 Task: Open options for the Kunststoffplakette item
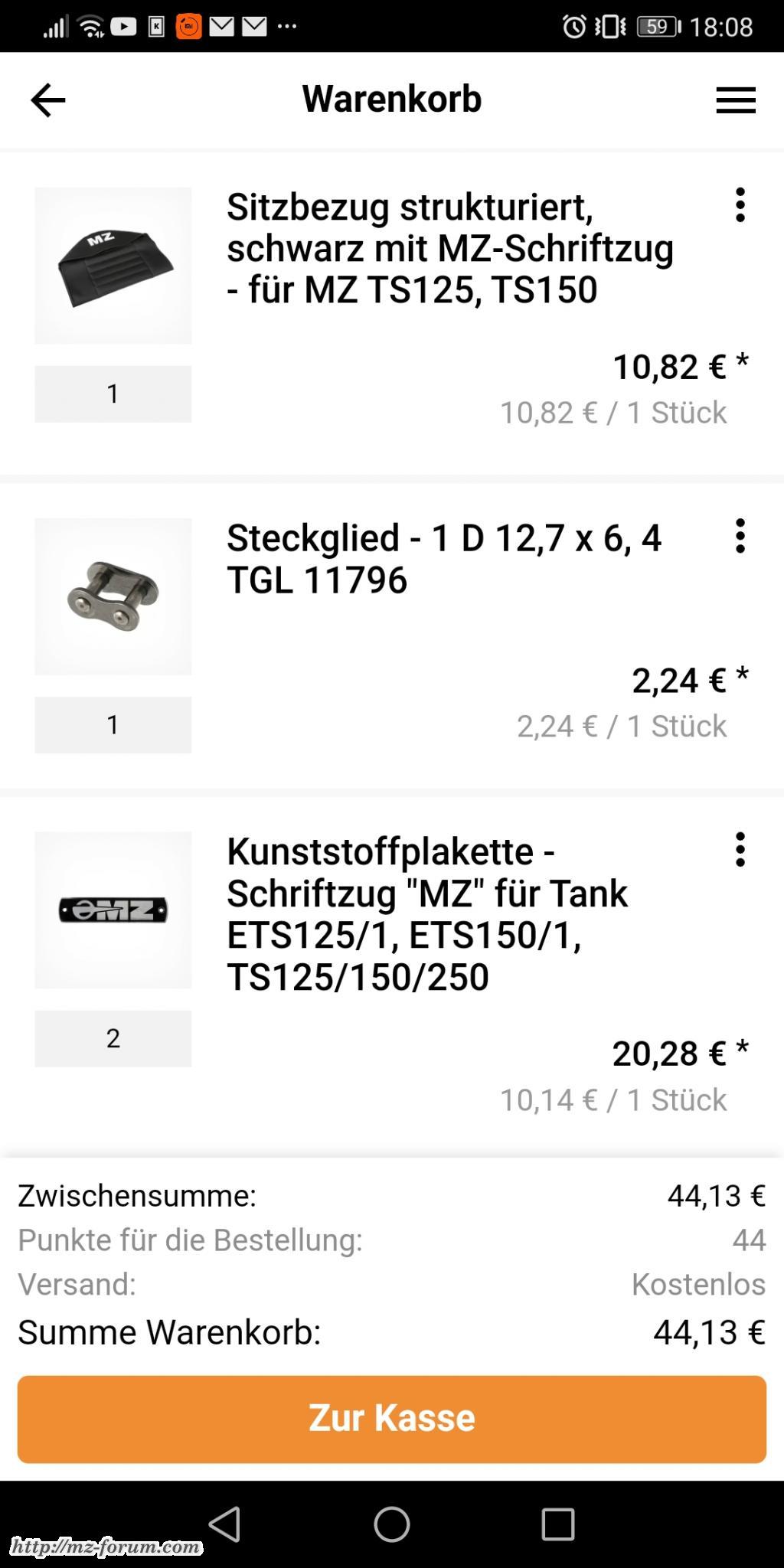pos(740,850)
